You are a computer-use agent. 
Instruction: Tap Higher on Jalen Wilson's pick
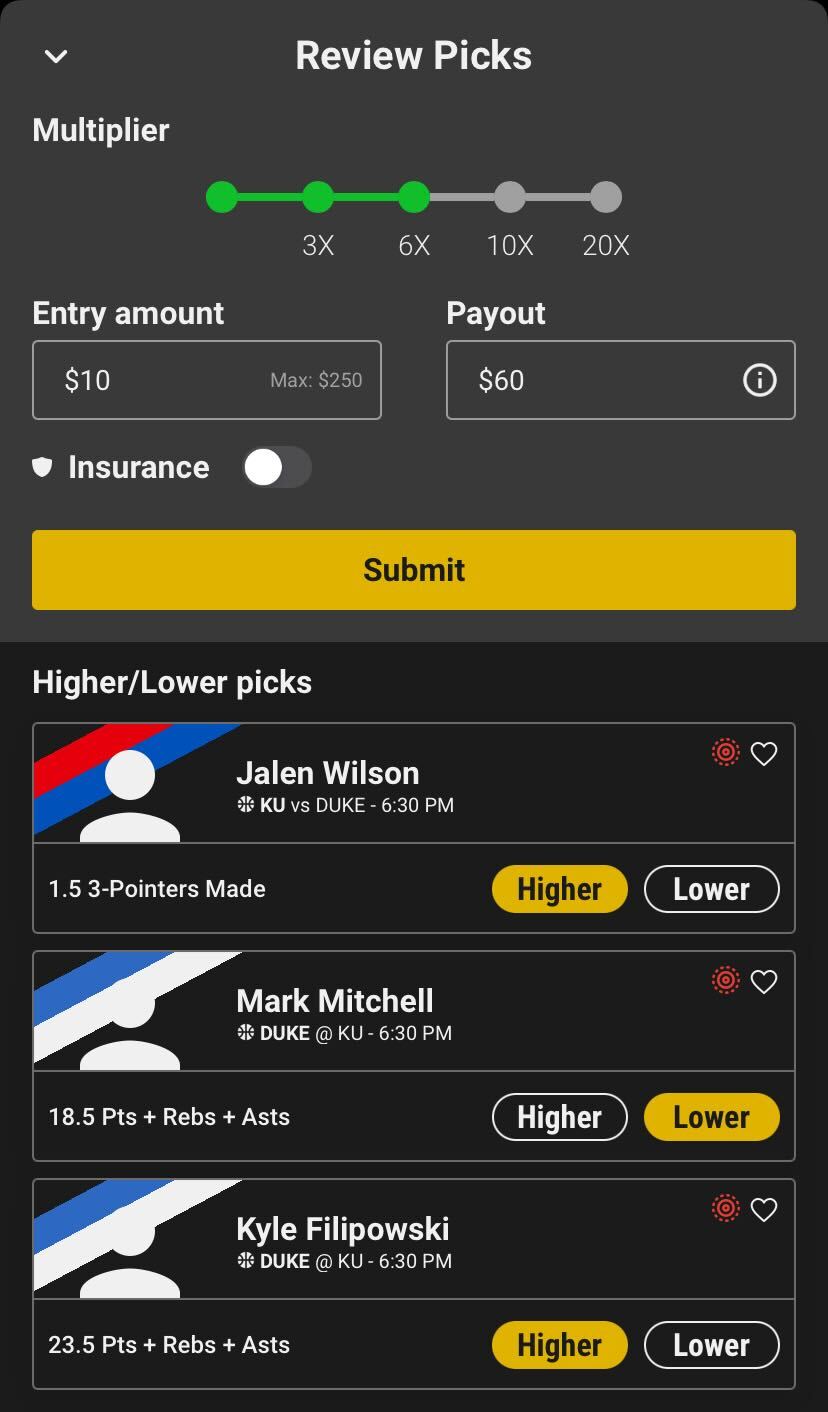pyautogui.click(x=560, y=889)
